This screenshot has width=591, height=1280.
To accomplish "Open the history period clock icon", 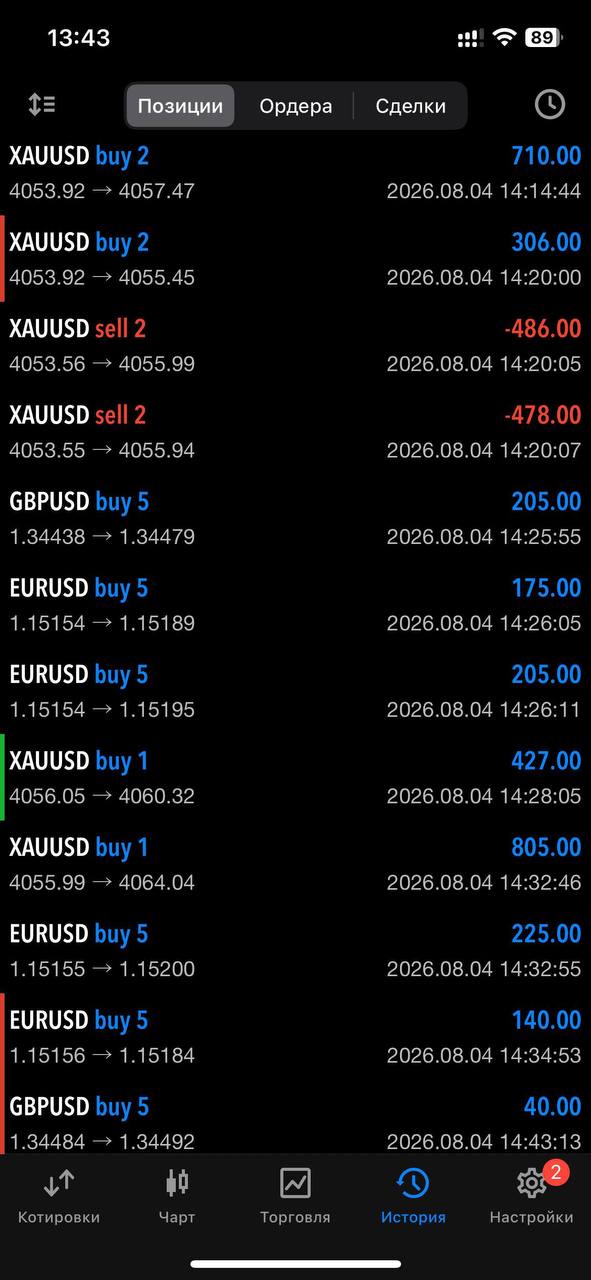I will [x=549, y=104].
